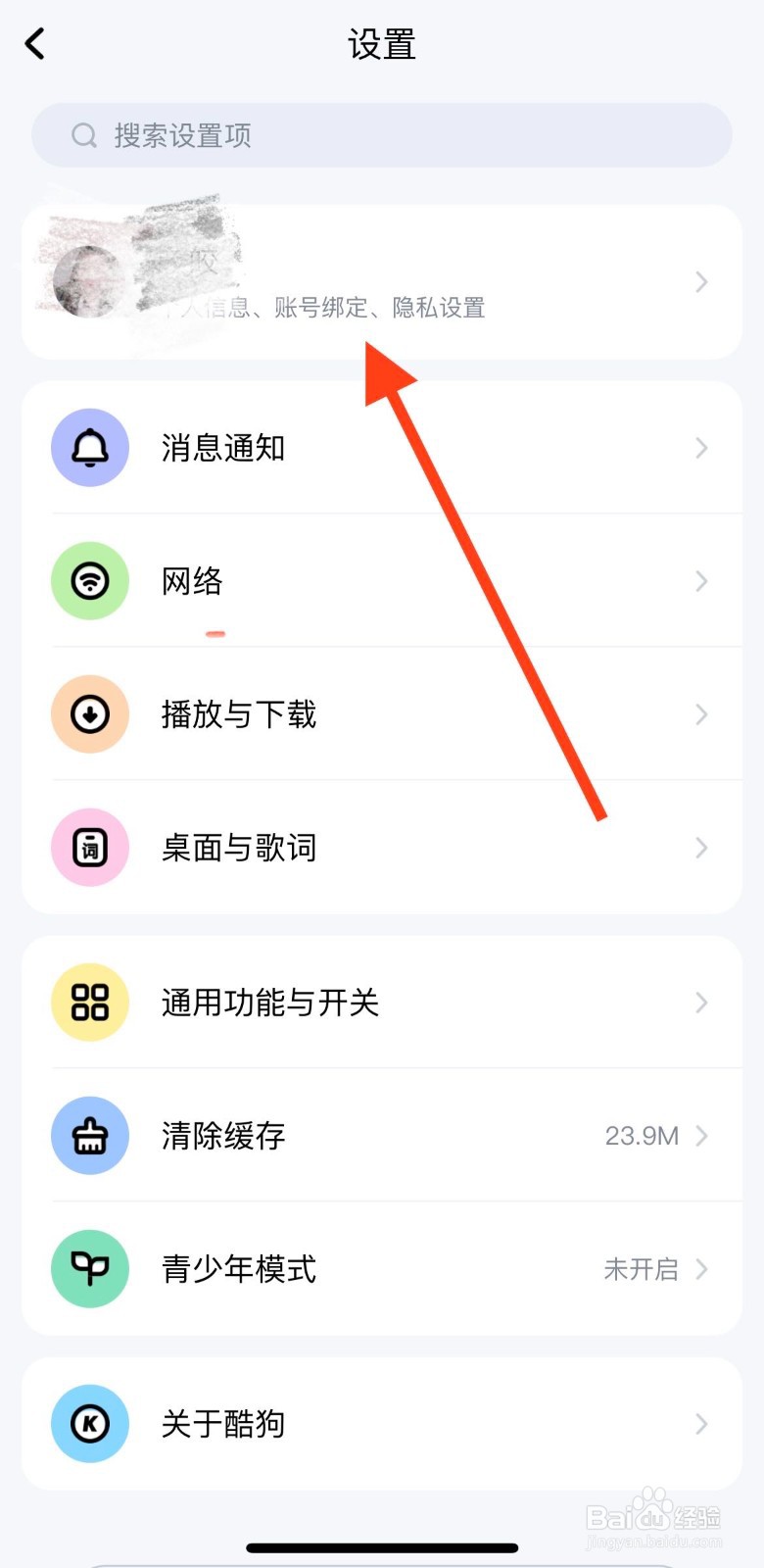Enable 青少年模式 marked 未开启
This screenshot has height=1568, width=764.
coord(382,1268)
